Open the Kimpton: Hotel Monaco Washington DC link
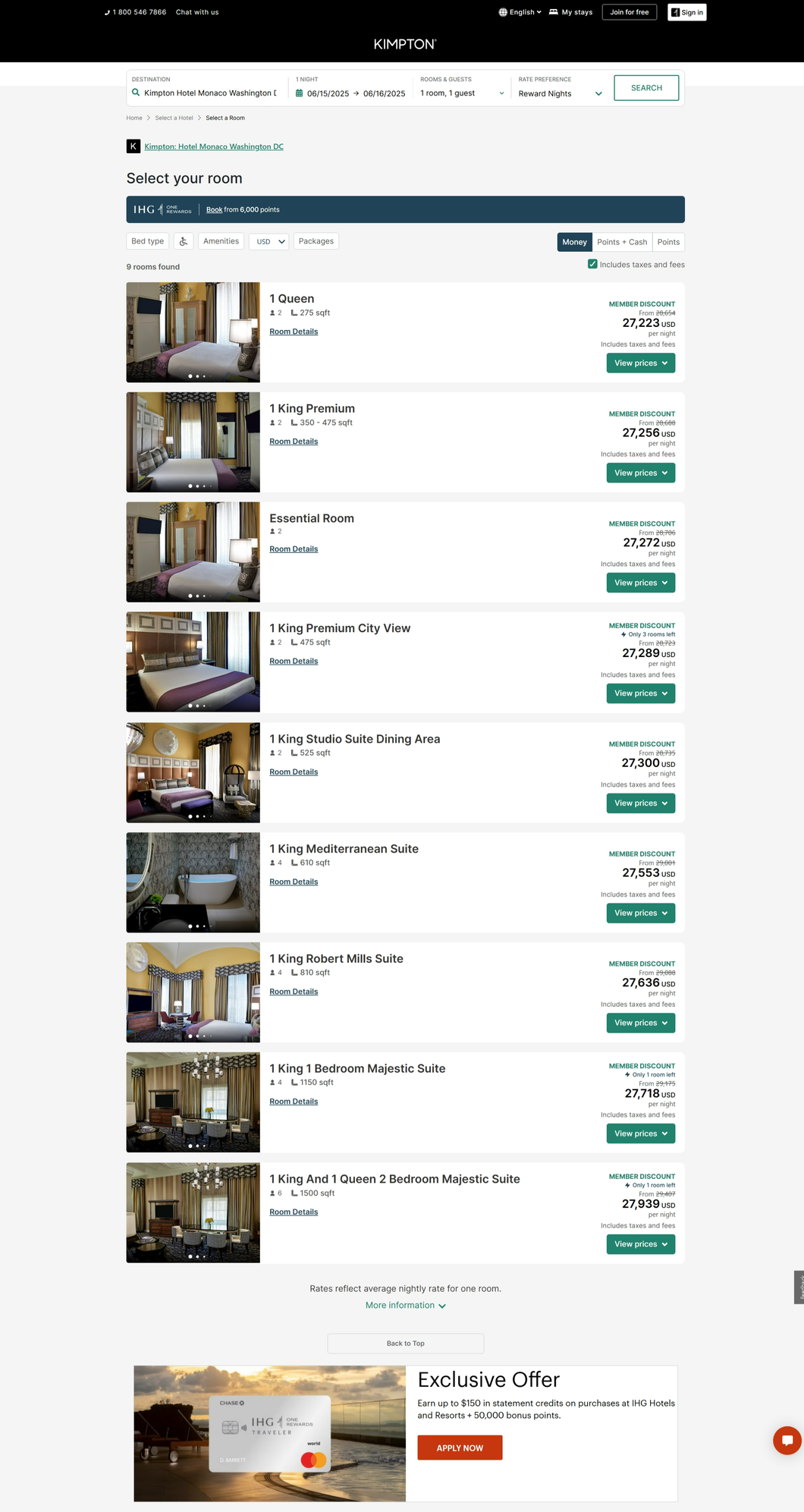This screenshot has width=804, height=1512. pyautogui.click(x=214, y=146)
